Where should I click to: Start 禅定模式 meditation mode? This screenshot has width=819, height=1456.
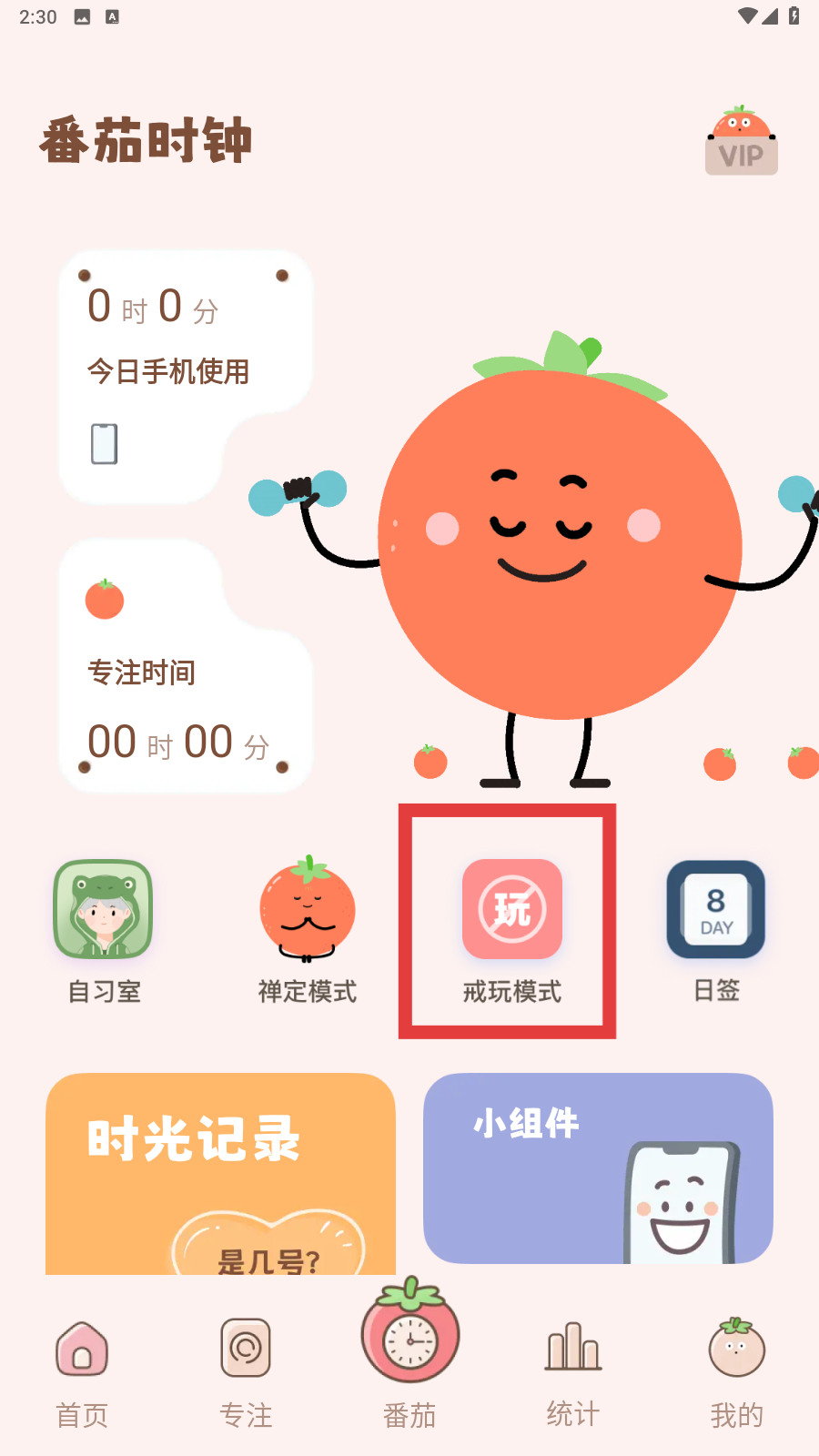tap(308, 932)
